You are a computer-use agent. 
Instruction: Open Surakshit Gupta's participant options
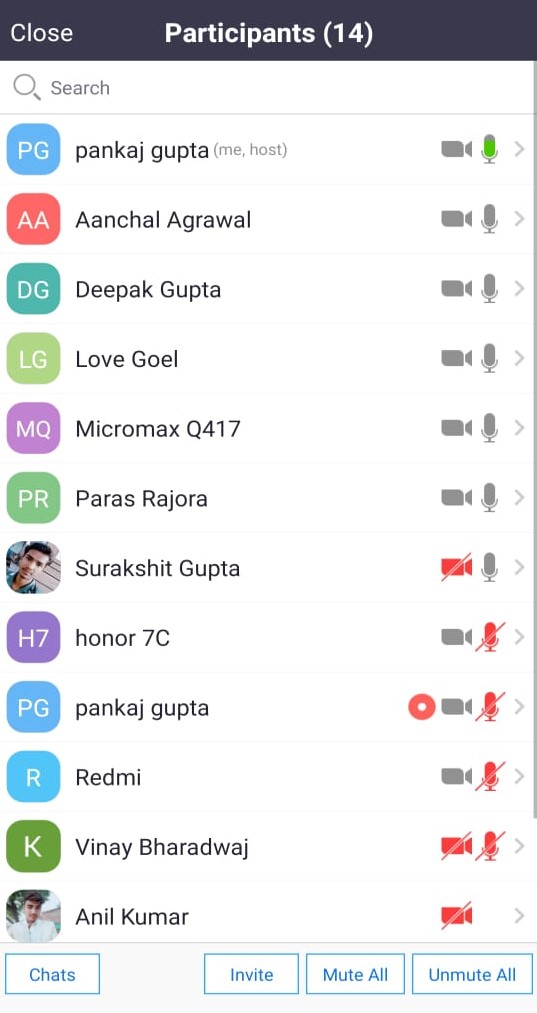(x=268, y=568)
